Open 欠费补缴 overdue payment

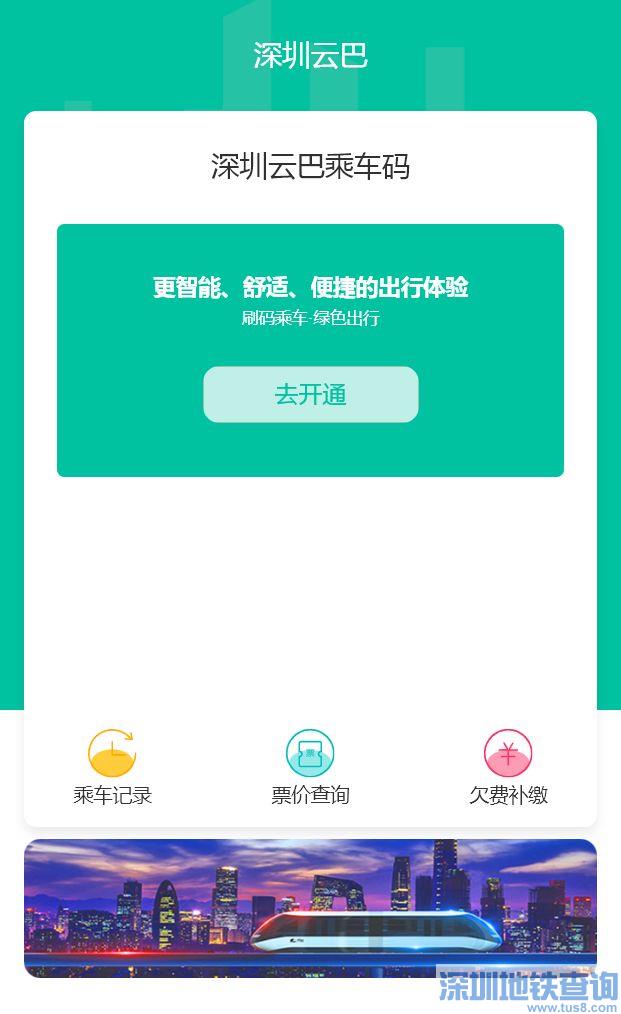(508, 766)
